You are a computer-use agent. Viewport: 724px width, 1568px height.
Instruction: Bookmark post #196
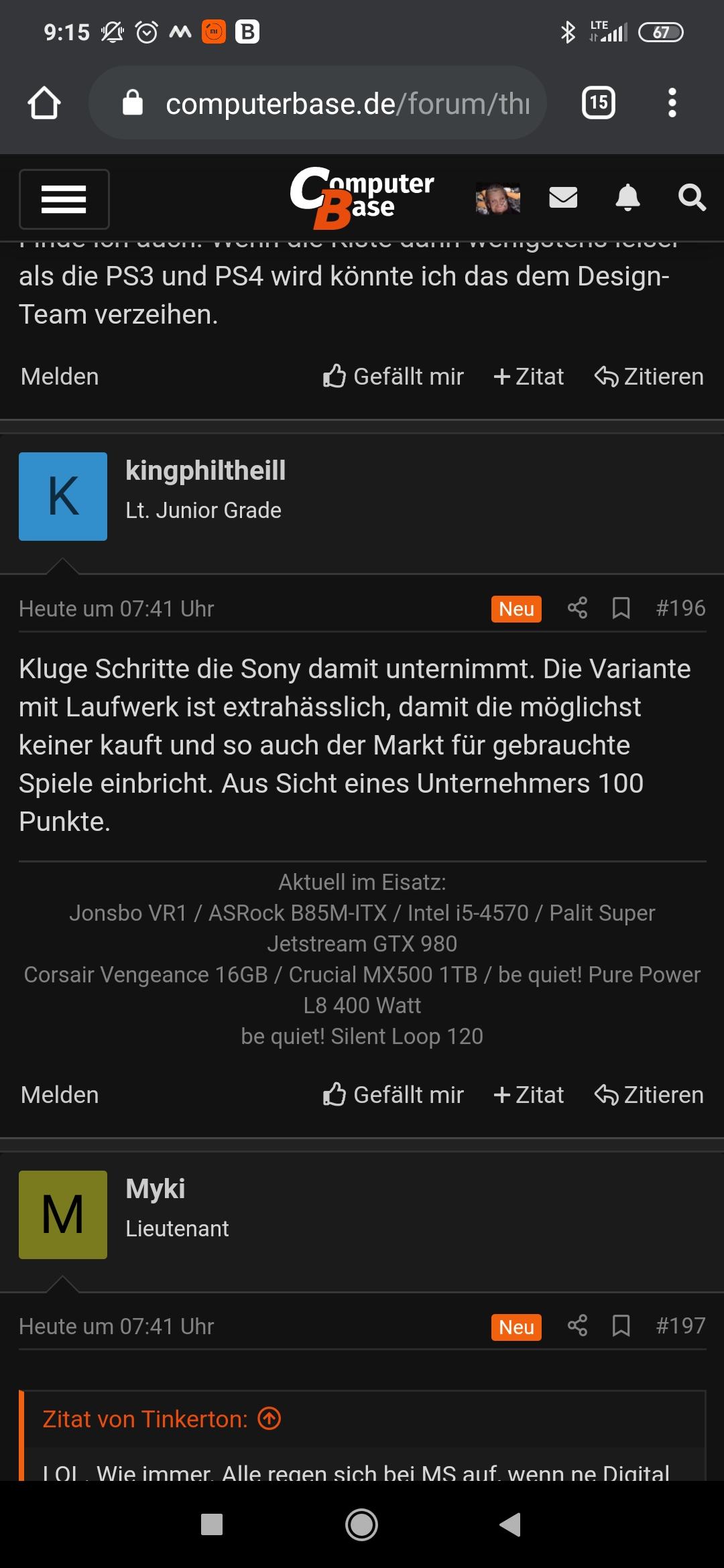(x=621, y=608)
